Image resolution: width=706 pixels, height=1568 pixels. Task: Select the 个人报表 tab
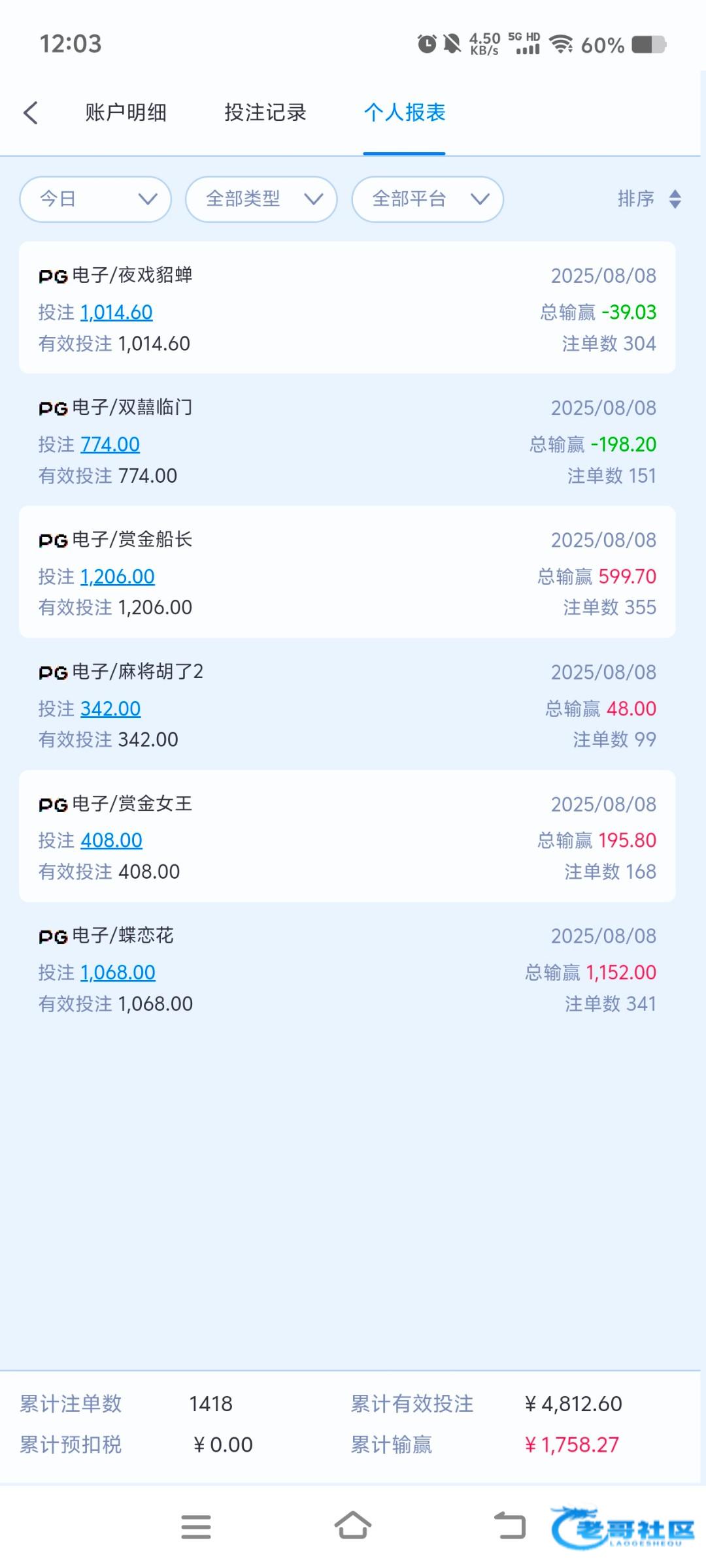click(x=405, y=112)
